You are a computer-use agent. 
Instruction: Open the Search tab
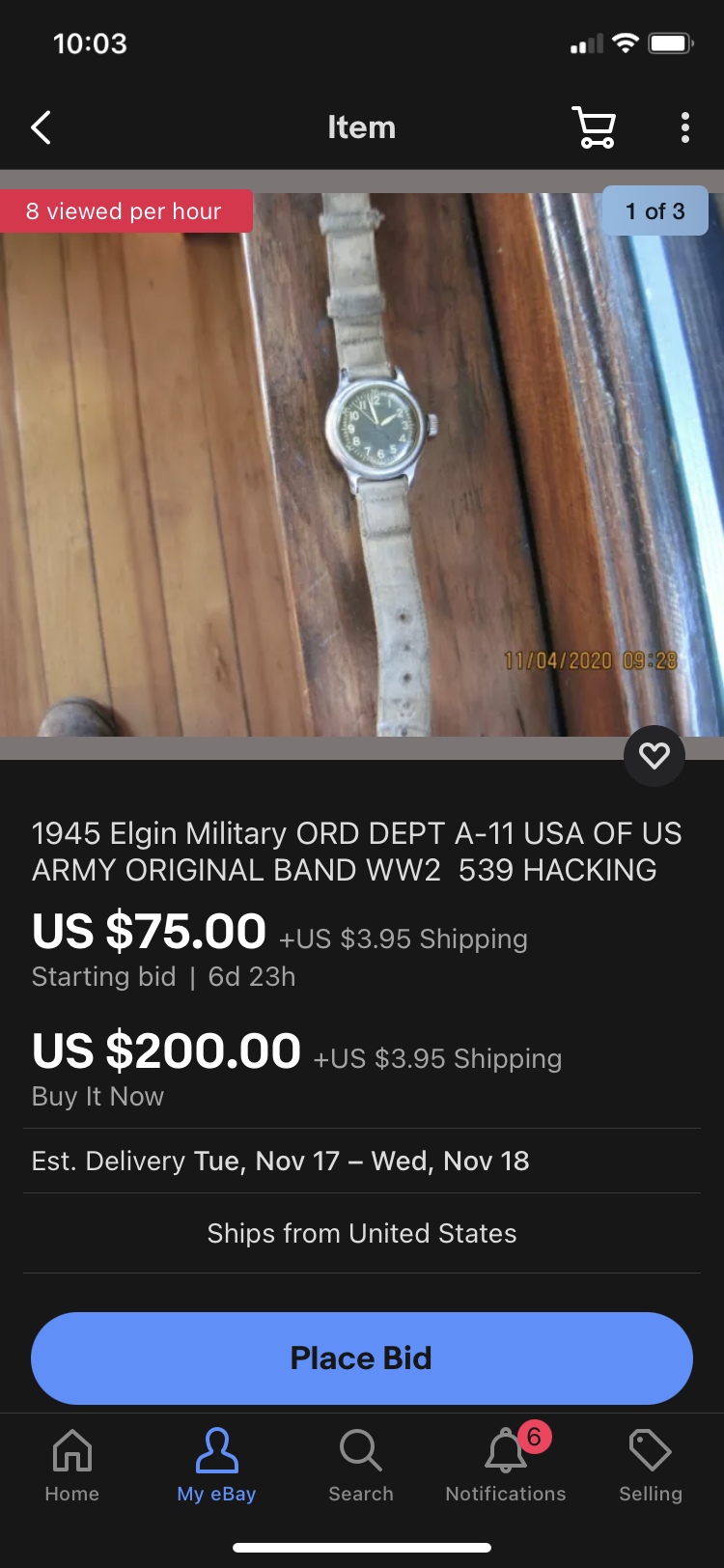click(361, 1466)
